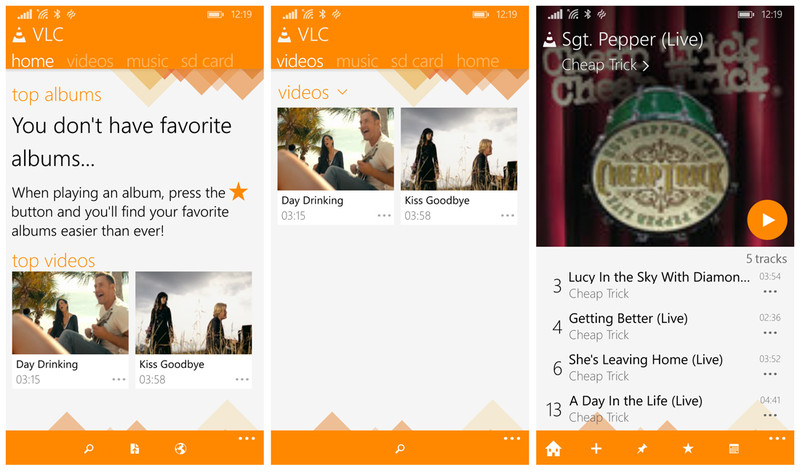Tap the home icon in album toolbar
This screenshot has width=800, height=472.
coord(553,449)
